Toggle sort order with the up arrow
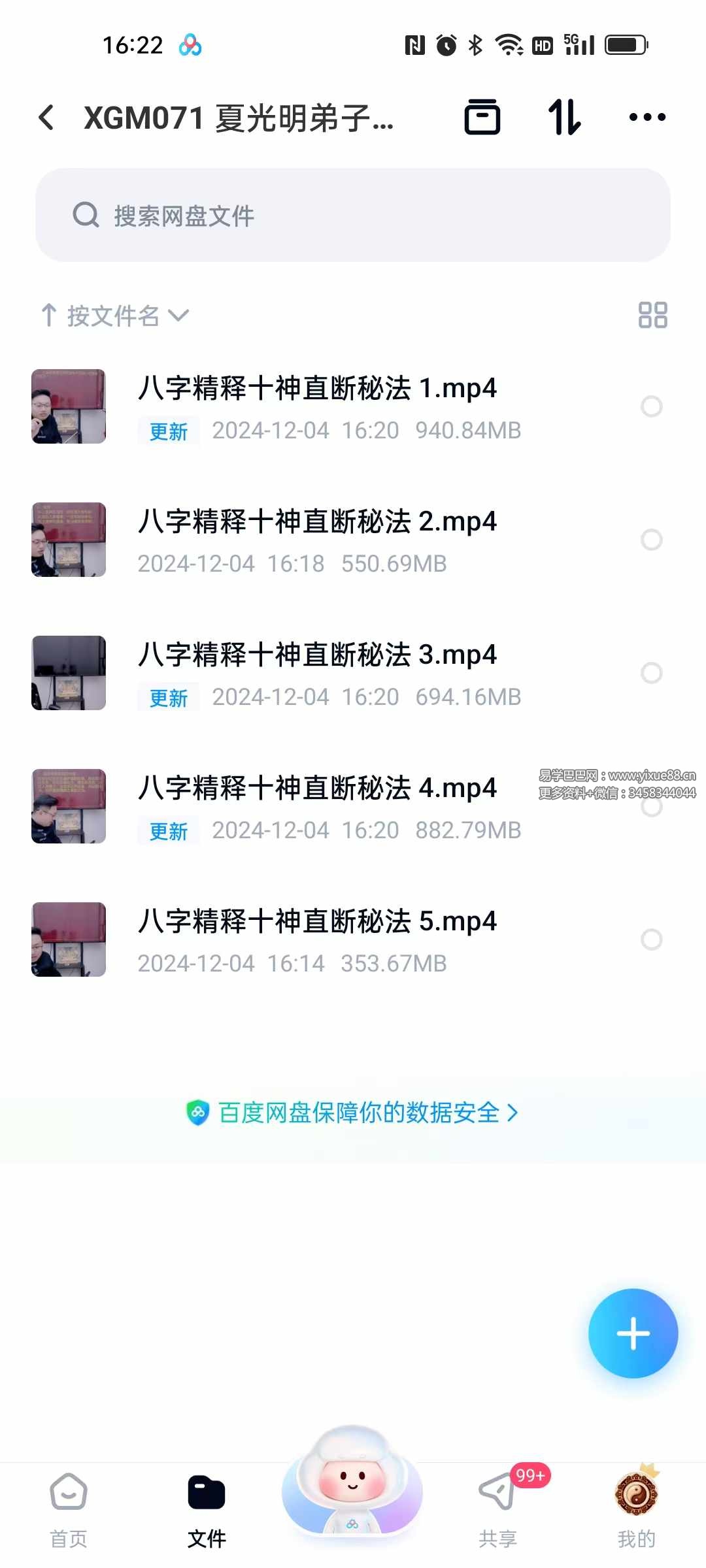 (50, 316)
